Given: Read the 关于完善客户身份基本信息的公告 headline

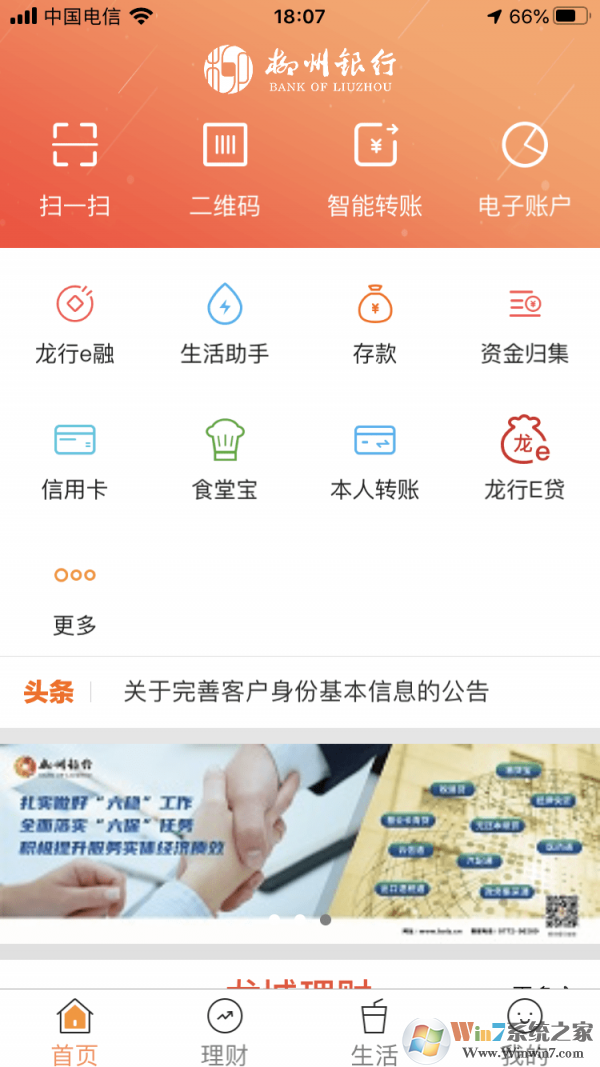Looking at the screenshot, I should [305, 691].
